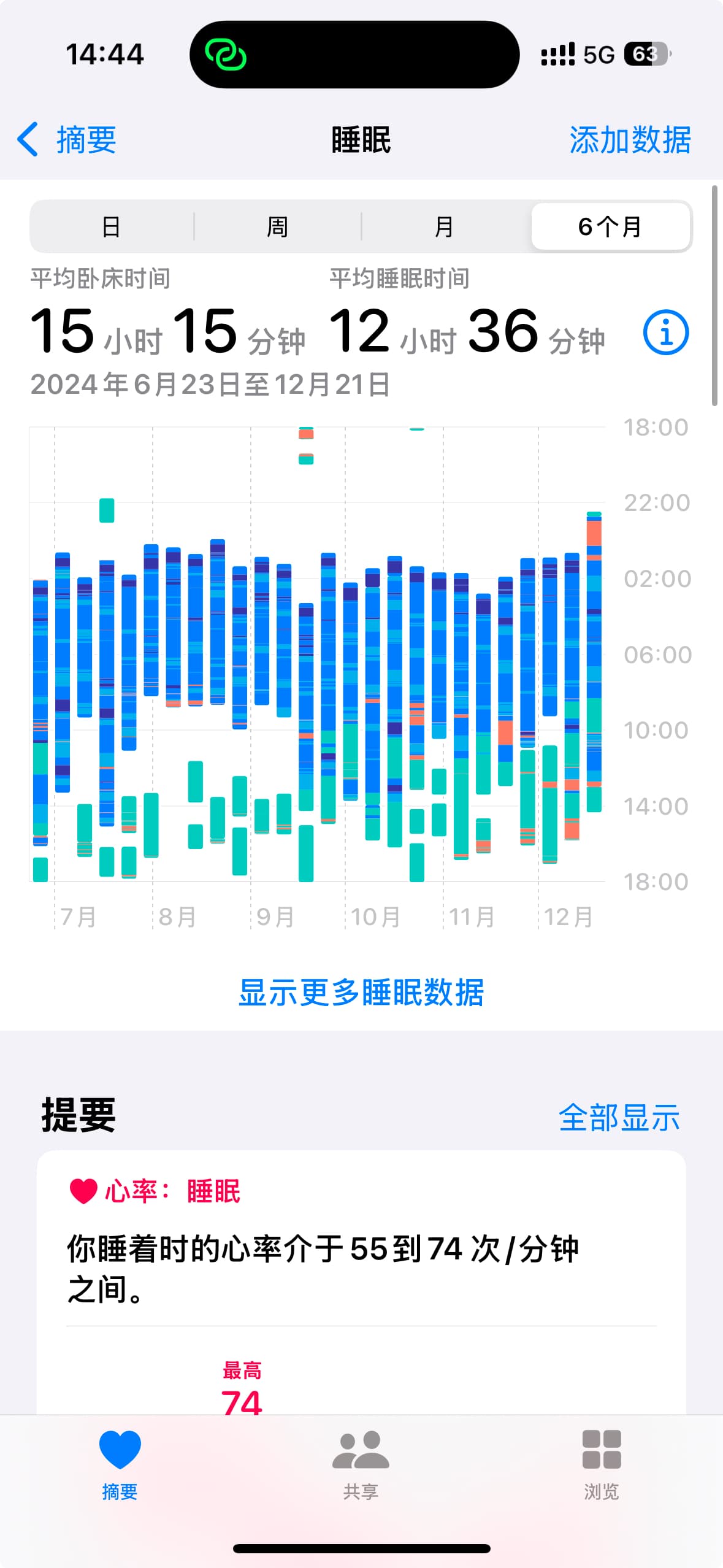This screenshot has height=1568, width=723.
Task: Select the 6个月 range
Action: pos(610,227)
